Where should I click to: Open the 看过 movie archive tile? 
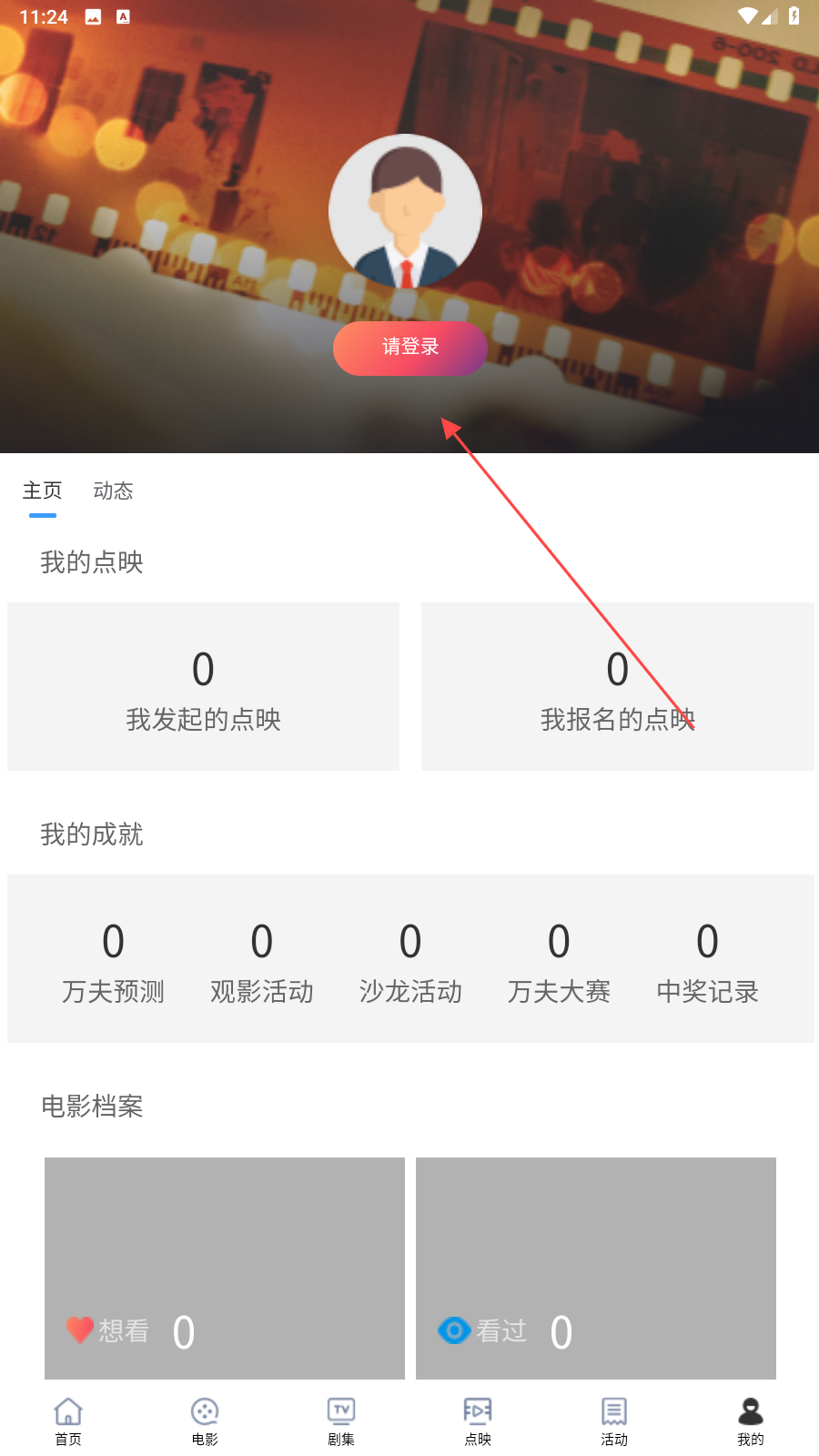[596, 1269]
